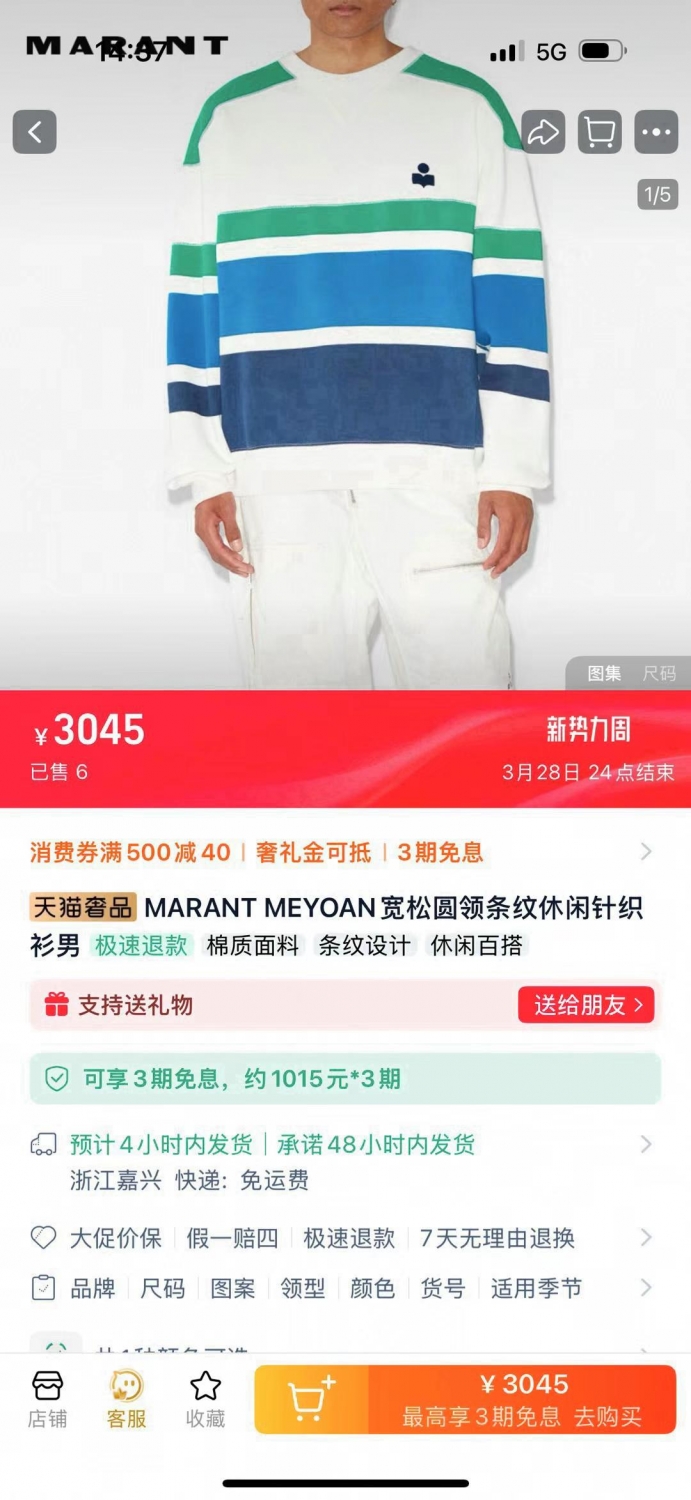Buy now with 去购买 button
Image resolution: width=691 pixels, height=1500 pixels.
523,1399
